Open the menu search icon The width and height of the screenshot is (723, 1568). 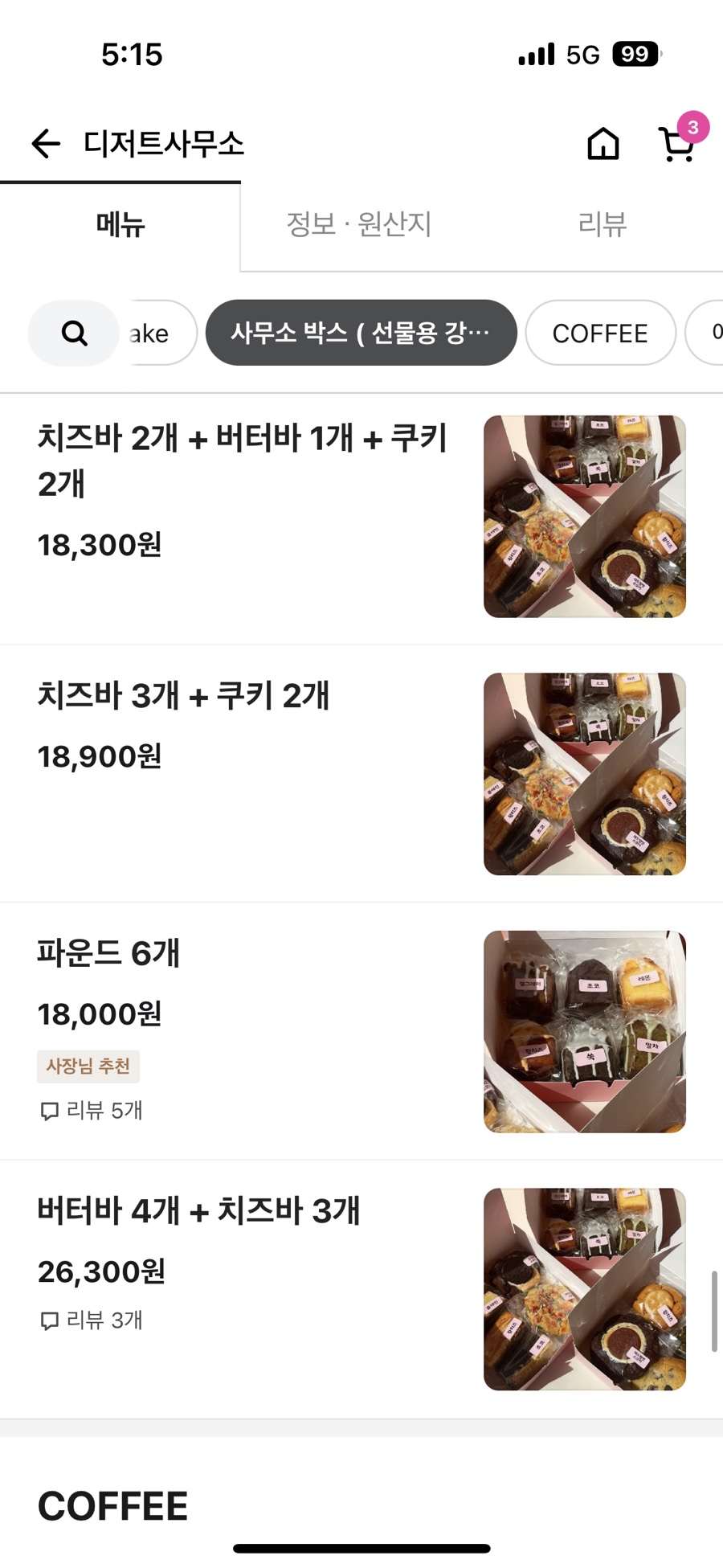click(75, 333)
